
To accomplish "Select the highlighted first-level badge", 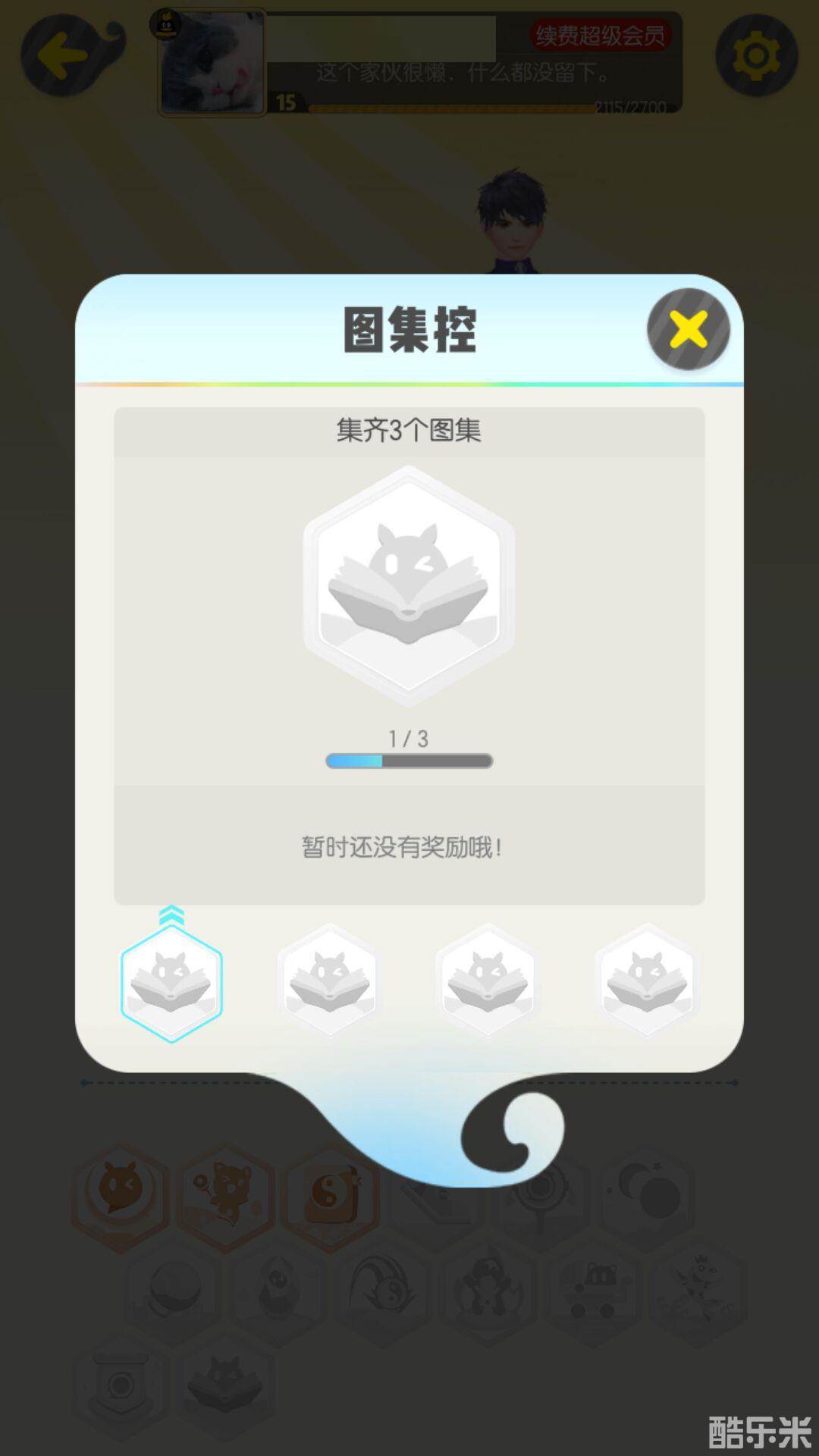I will pos(171,983).
